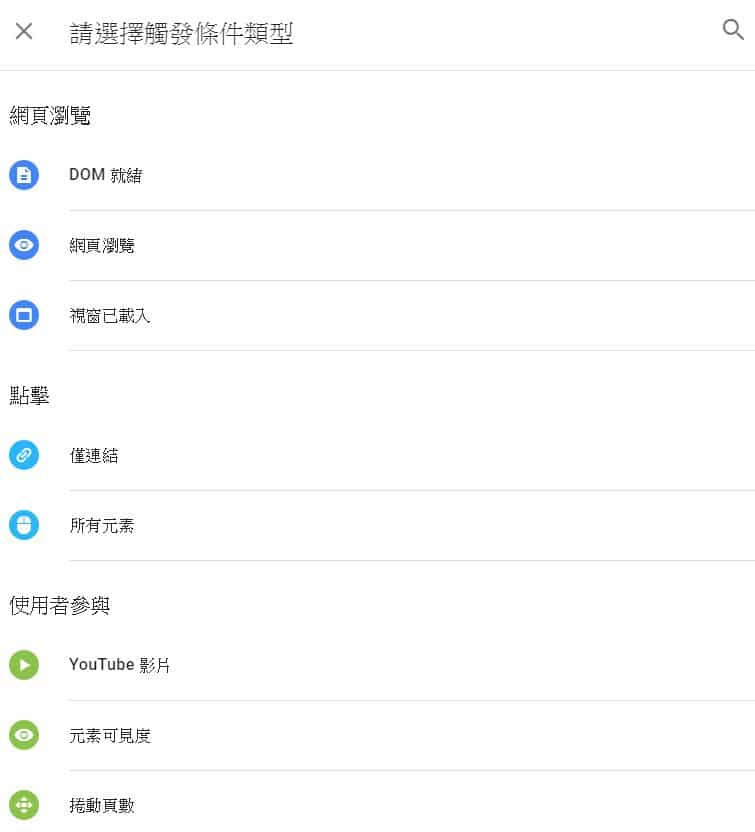This screenshot has height=832, width=755.
Task: Select the DOM 就緒 trigger
Action: click(105, 176)
